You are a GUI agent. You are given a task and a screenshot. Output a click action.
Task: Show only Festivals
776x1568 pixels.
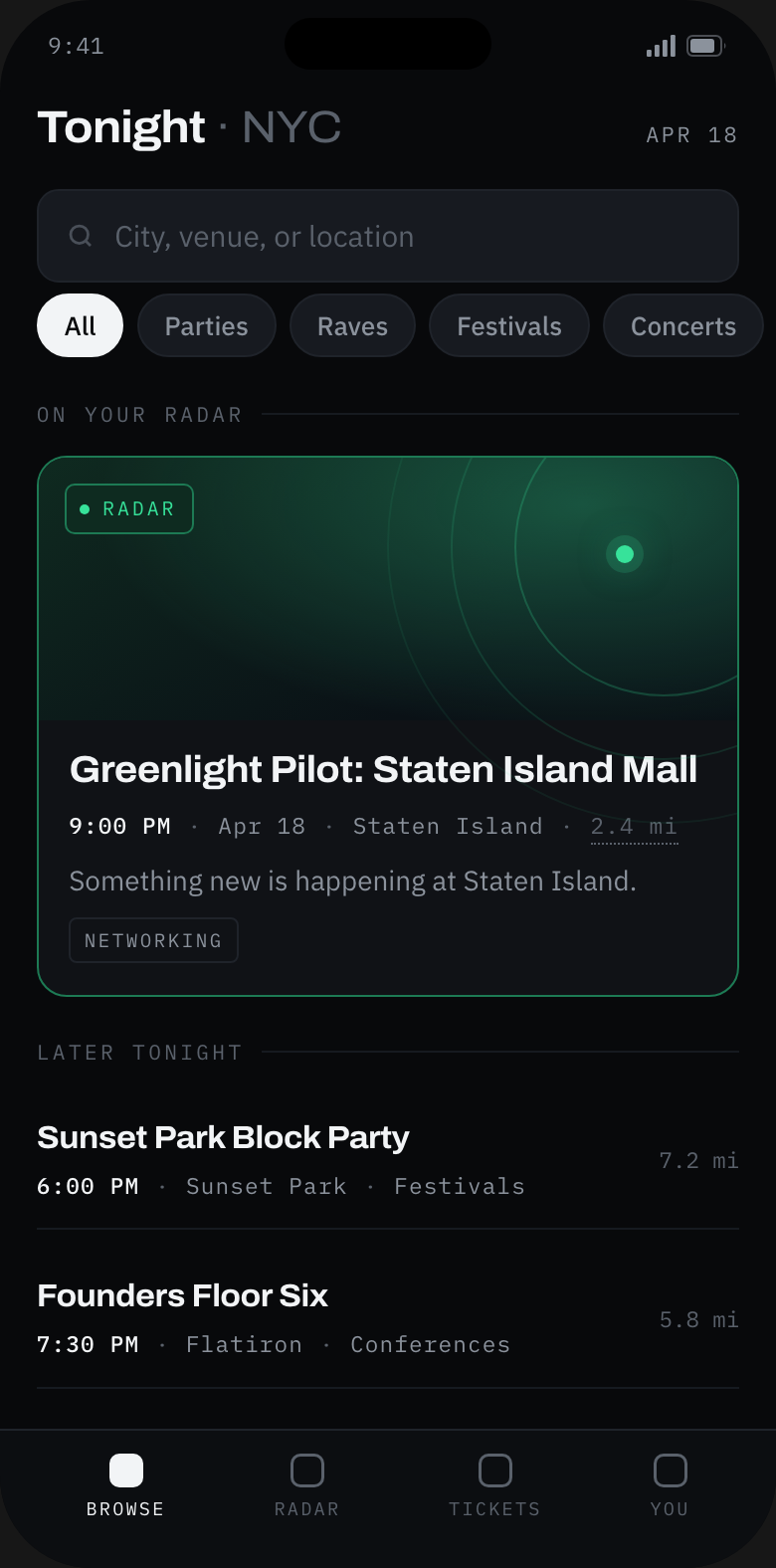coord(509,325)
